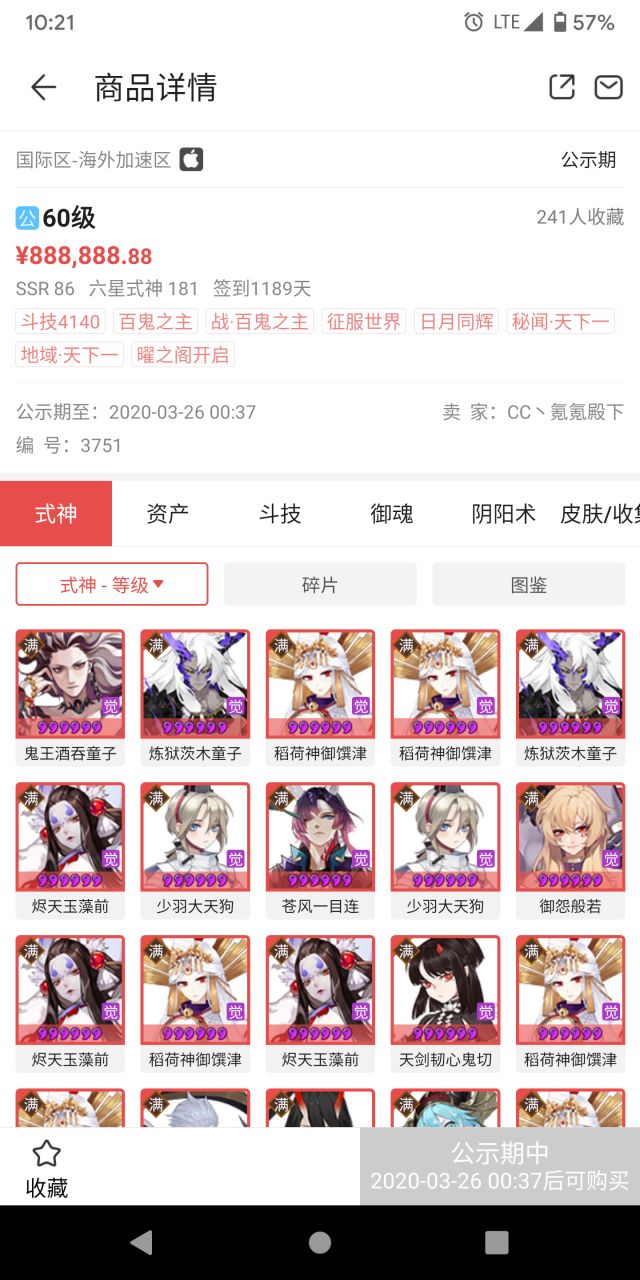Switch to the 御魂 tab
Screen dimensions: 640x1280
pyautogui.click(x=391, y=514)
